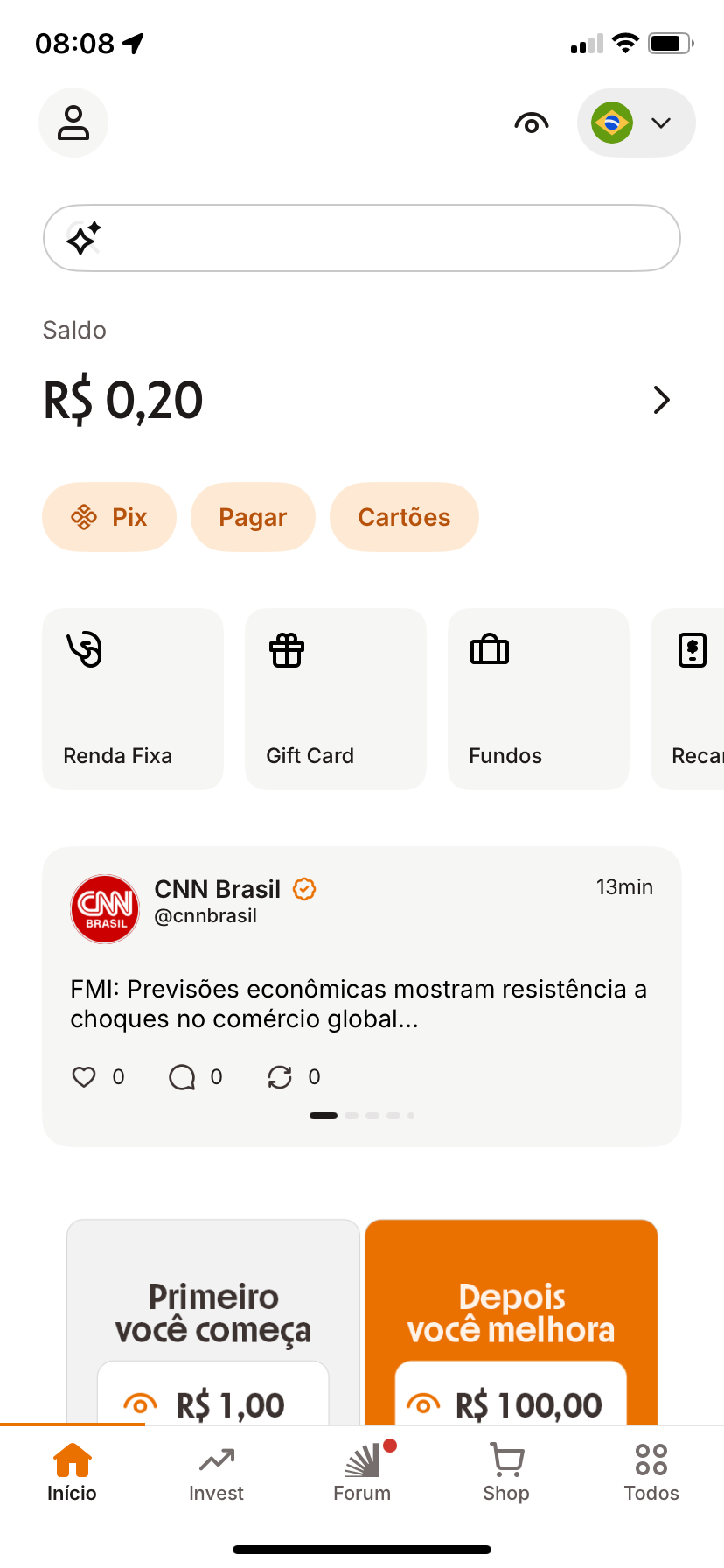
Task: Expand balance details via the chevron
Action: (661, 400)
